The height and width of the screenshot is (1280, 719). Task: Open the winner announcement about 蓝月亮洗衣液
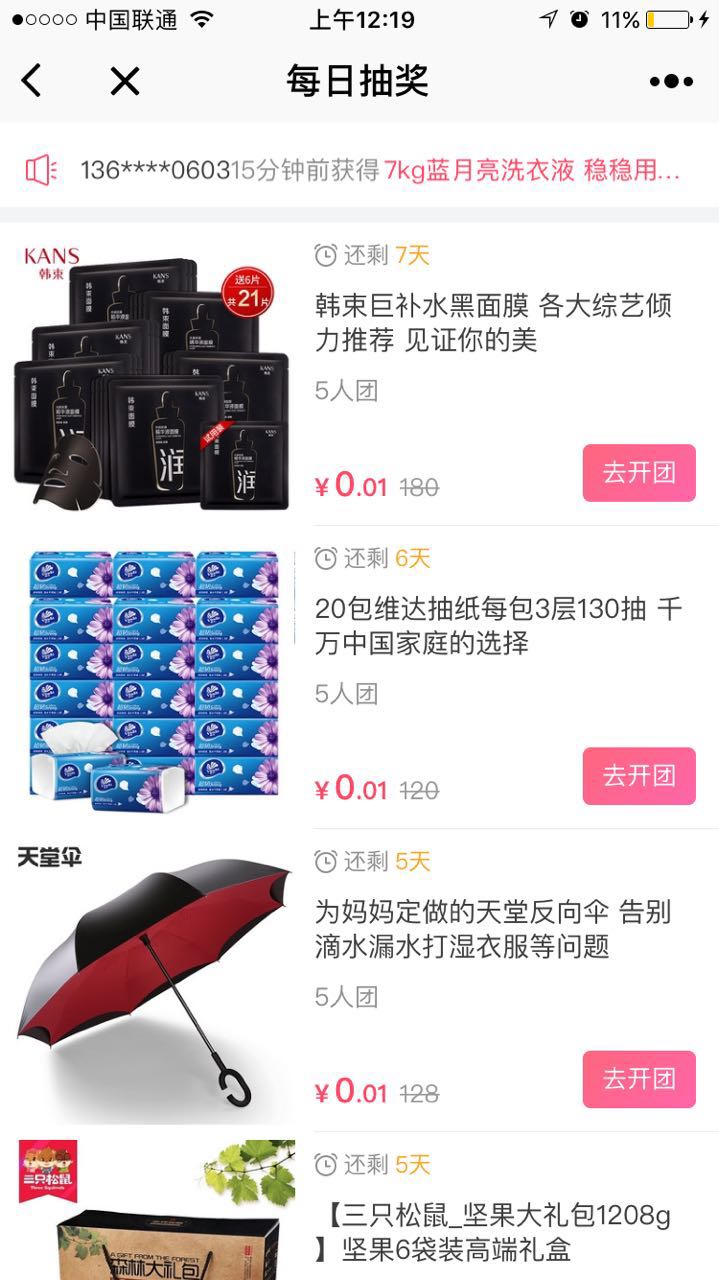[x=380, y=170]
